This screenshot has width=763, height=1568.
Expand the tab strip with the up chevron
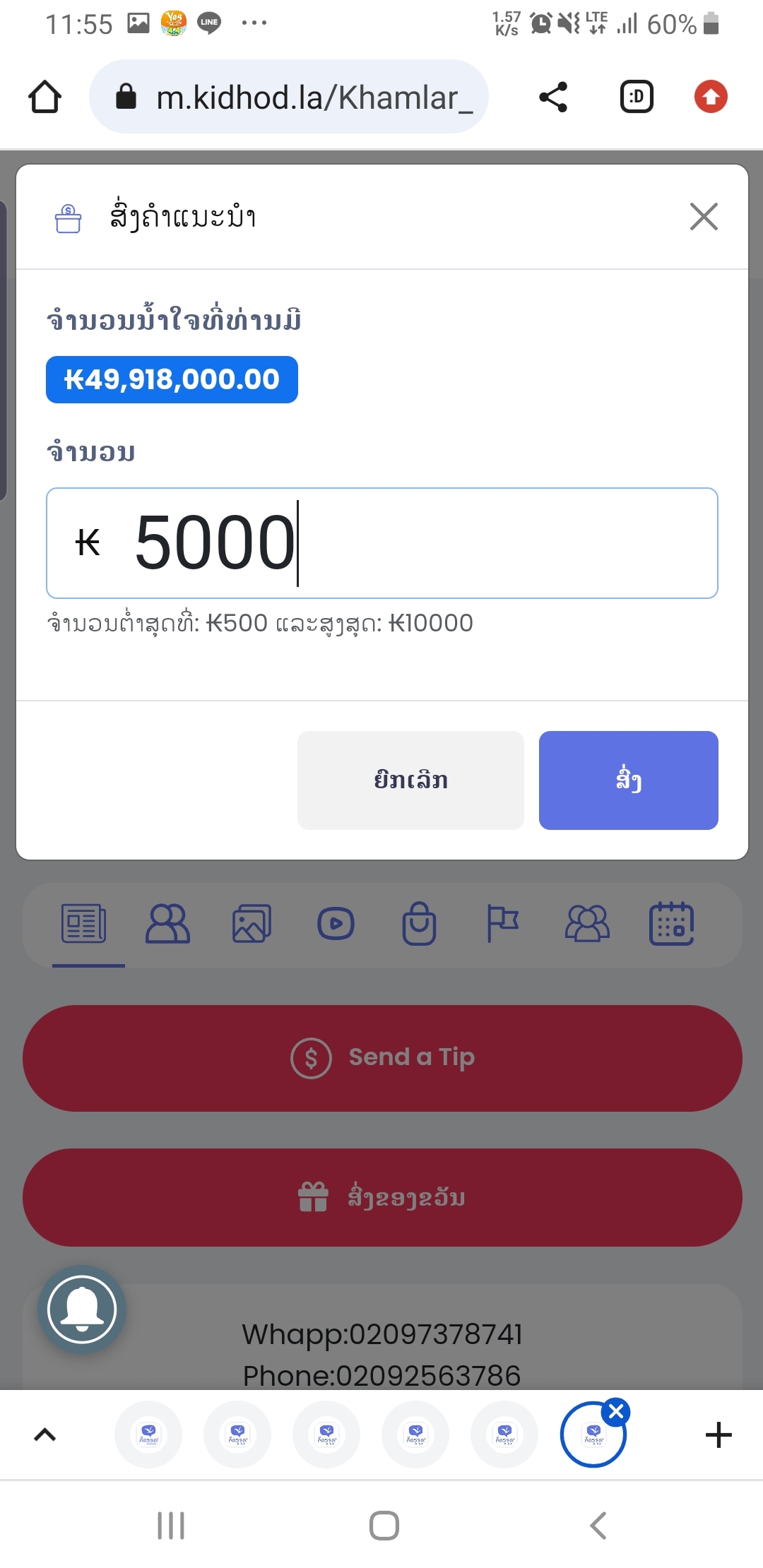point(45,1435)
